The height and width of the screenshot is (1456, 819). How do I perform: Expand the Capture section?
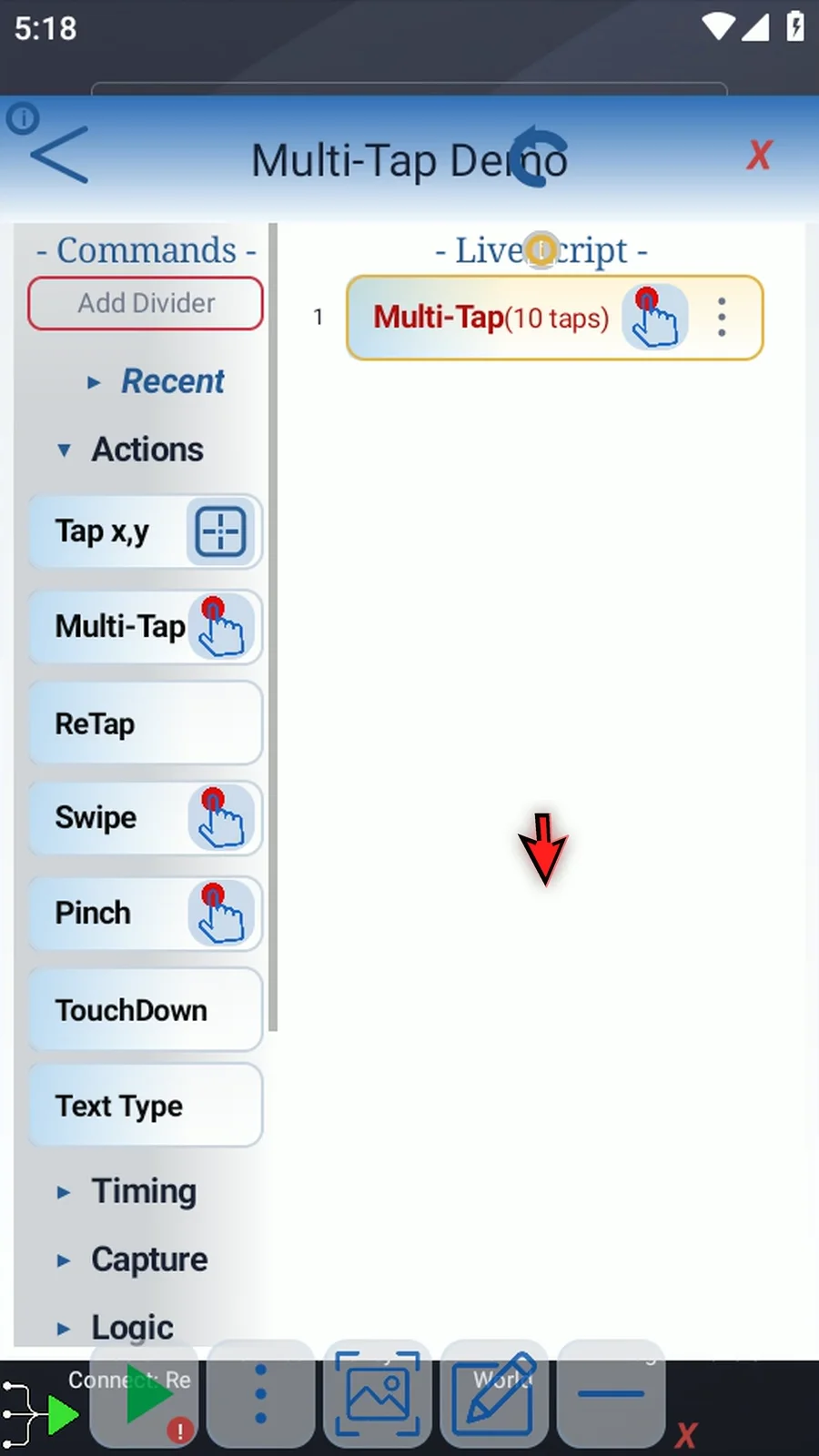[x=133, y=1259]
